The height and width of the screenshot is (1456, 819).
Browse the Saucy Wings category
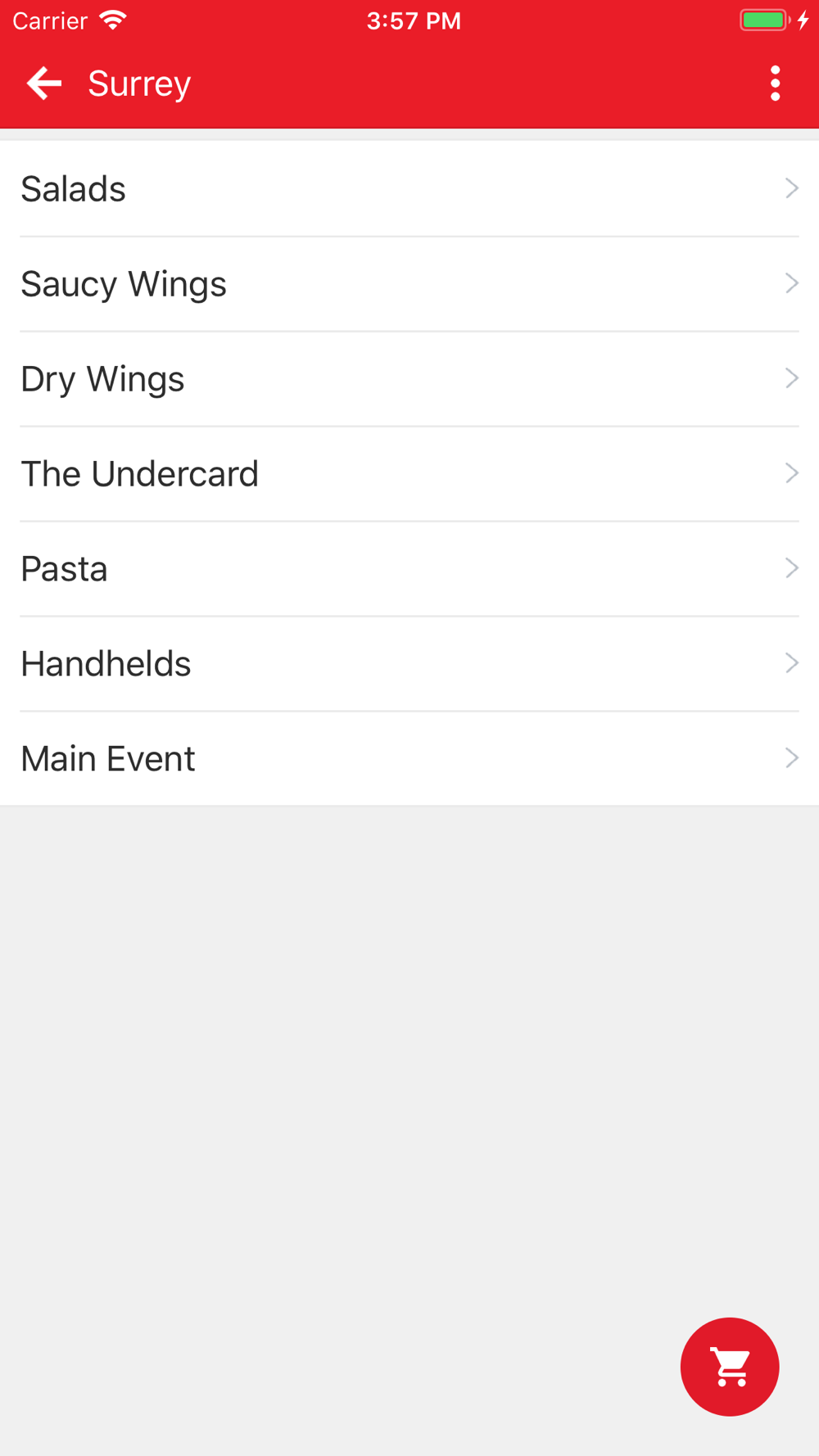pos(409,284)
